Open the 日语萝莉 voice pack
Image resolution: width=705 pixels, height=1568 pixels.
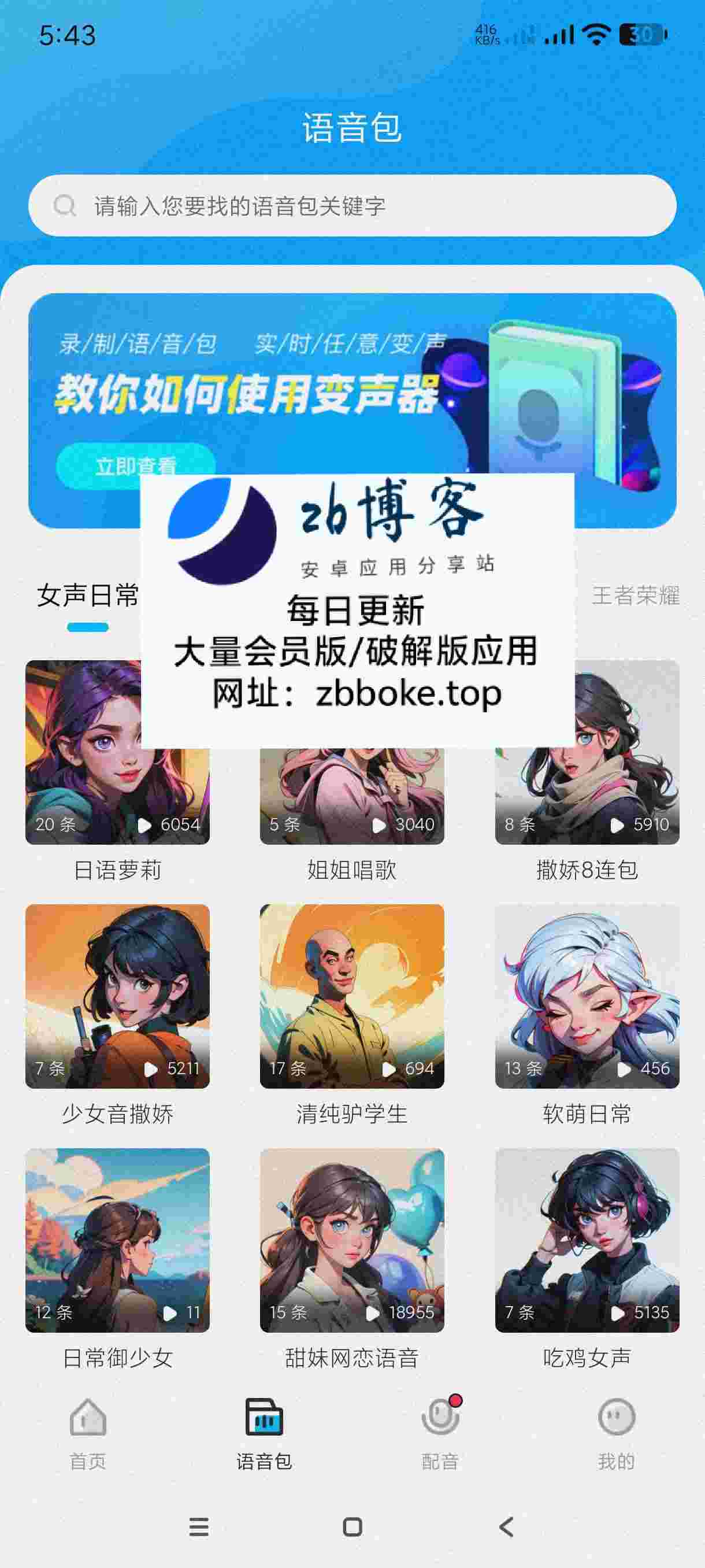point(117,792)
